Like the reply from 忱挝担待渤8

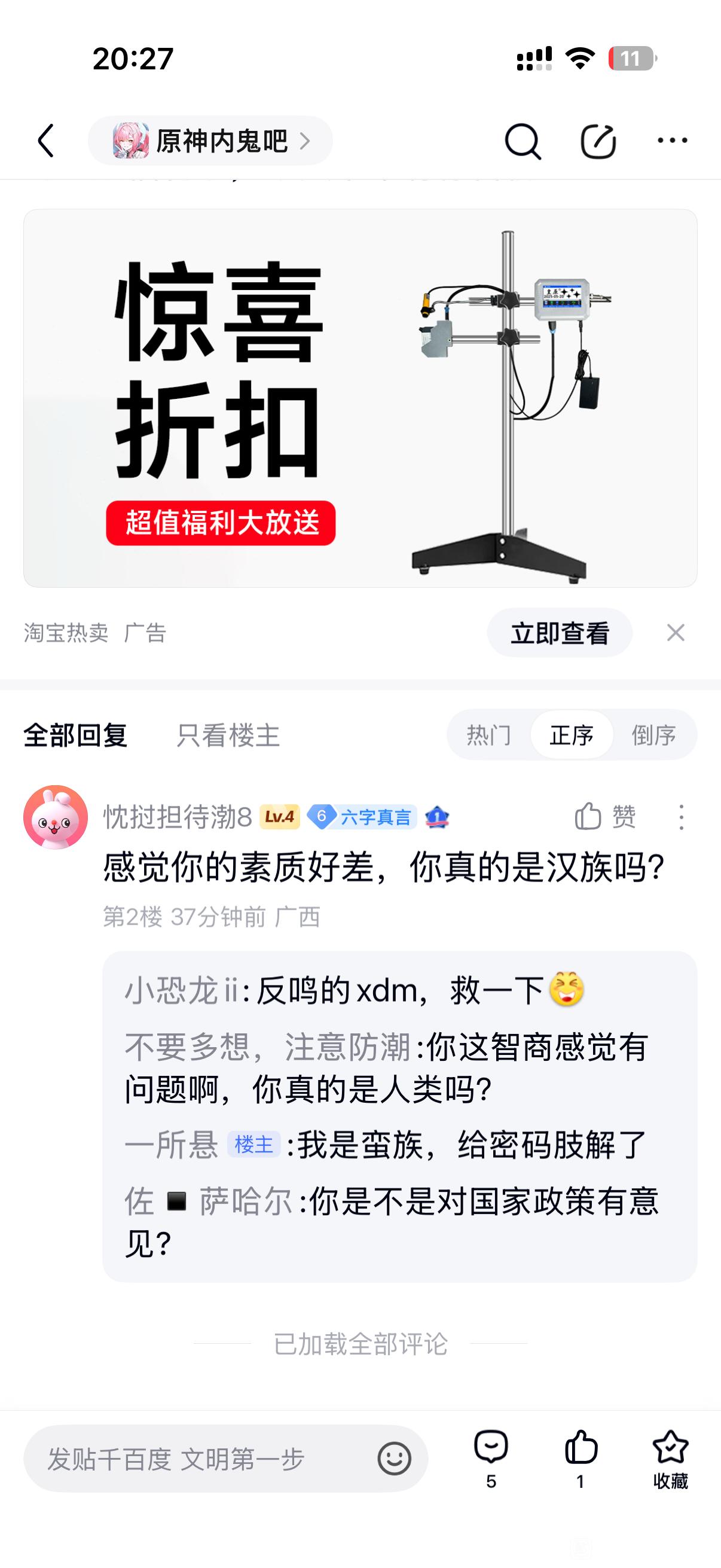tap(606, 816)
